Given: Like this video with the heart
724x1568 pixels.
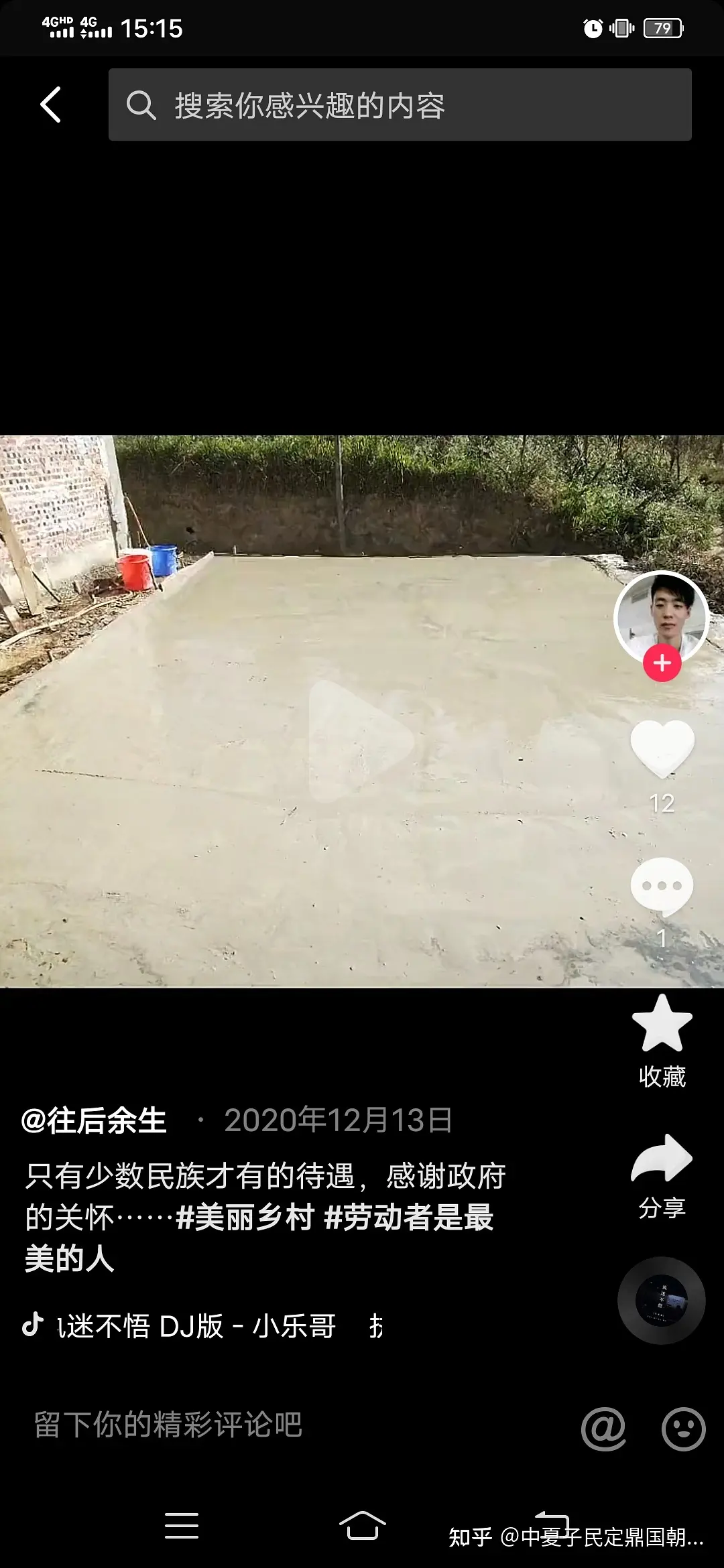Looking at the screenshot, I should 662,748.
